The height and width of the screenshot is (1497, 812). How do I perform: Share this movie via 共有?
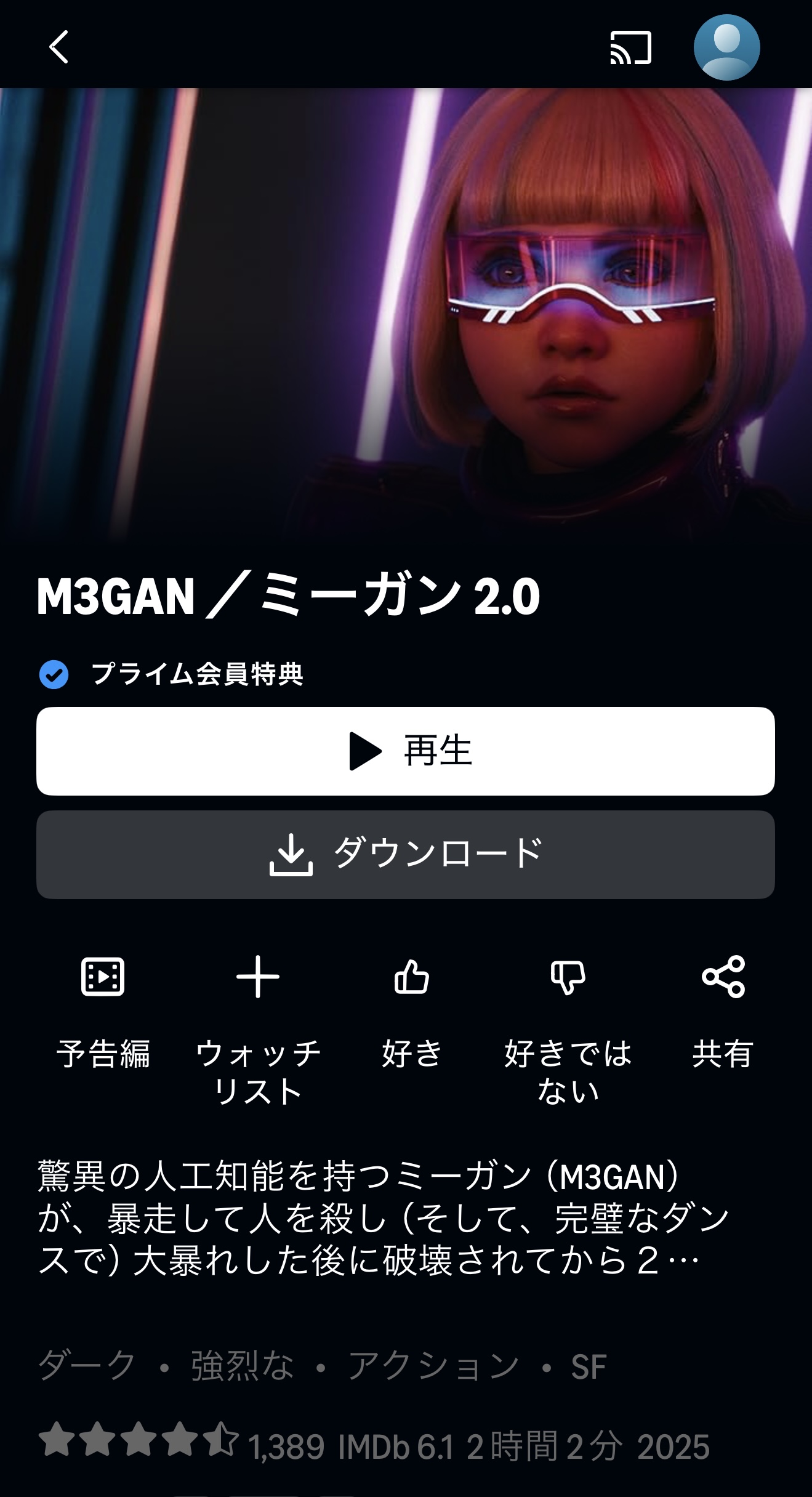[x=723, y=1010]
